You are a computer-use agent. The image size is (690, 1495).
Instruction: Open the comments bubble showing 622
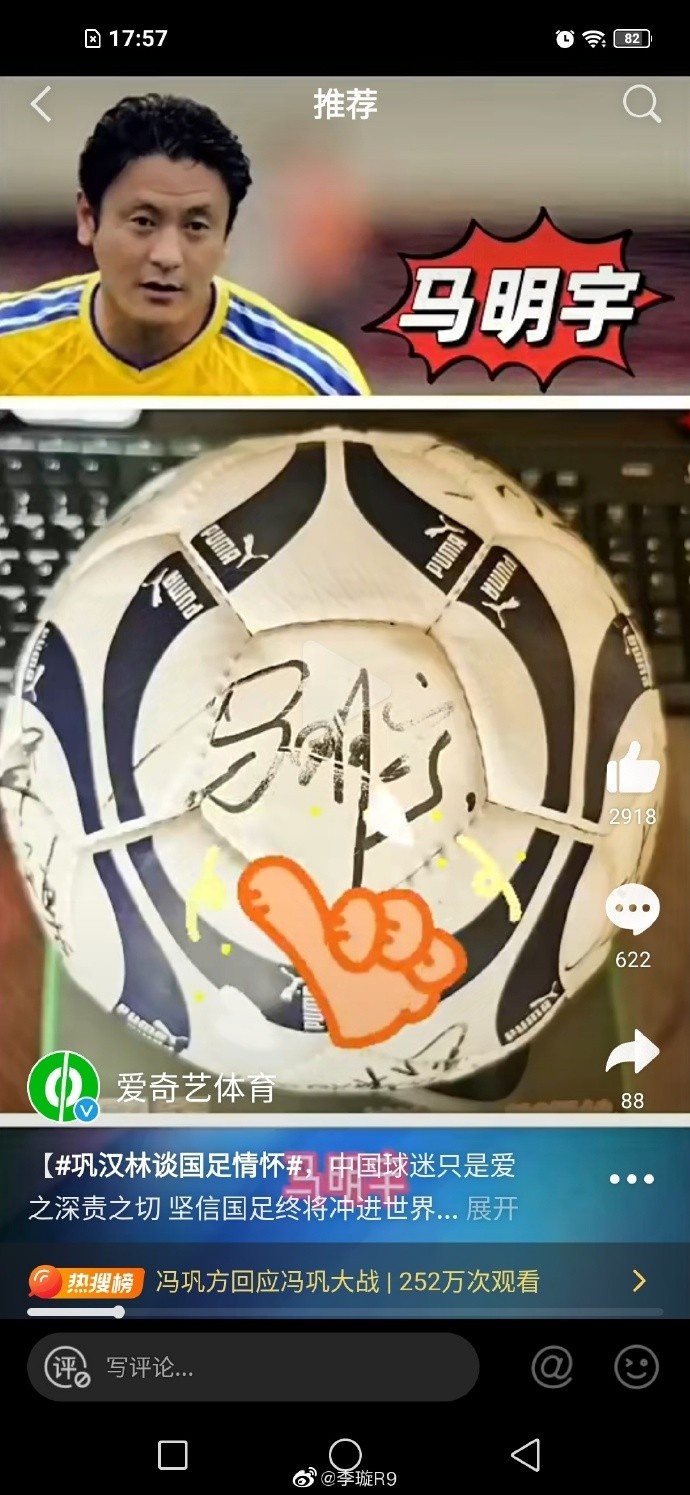tap(633, 911)
